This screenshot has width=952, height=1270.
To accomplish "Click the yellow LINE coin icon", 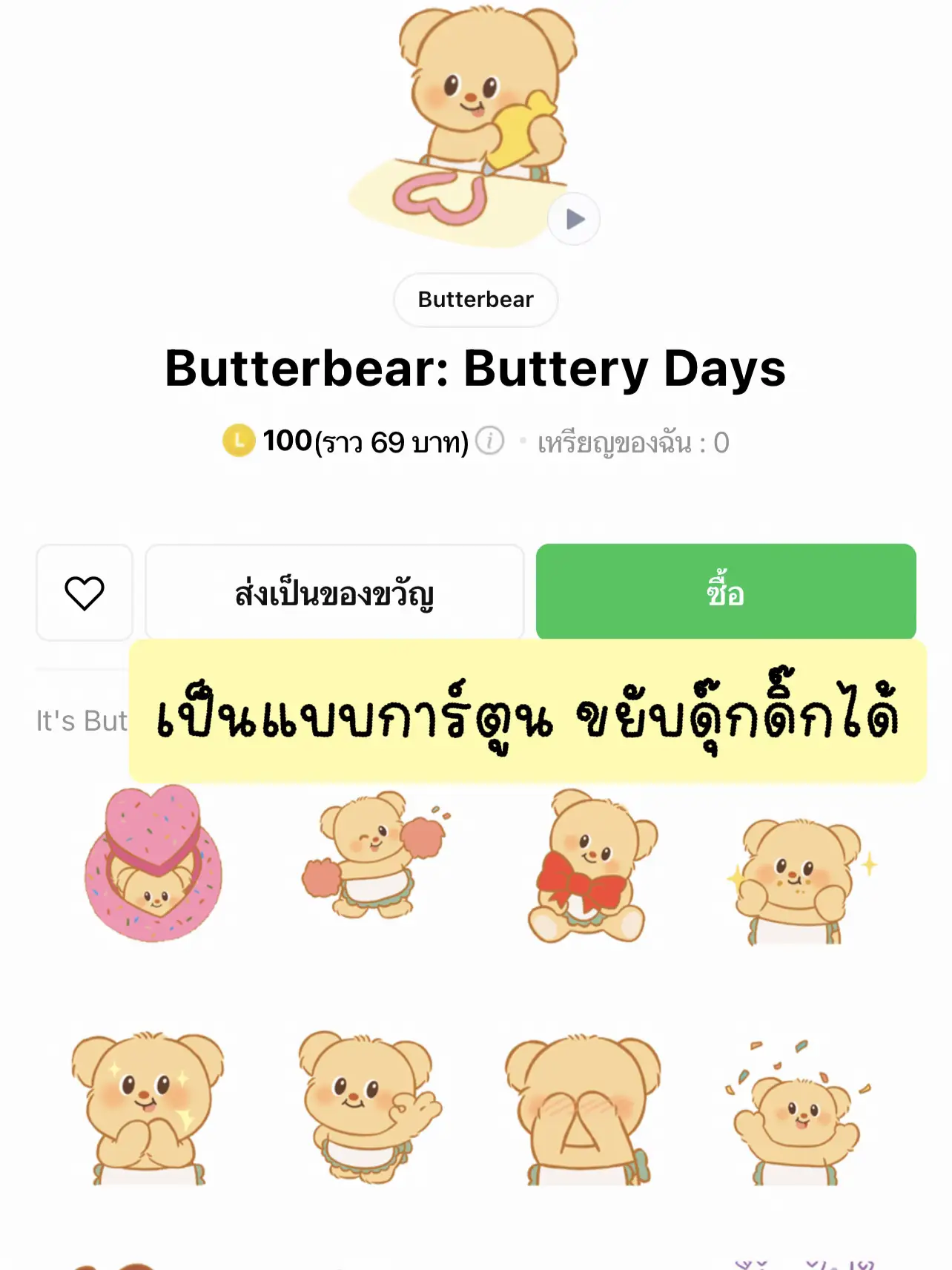I will 238,441.
